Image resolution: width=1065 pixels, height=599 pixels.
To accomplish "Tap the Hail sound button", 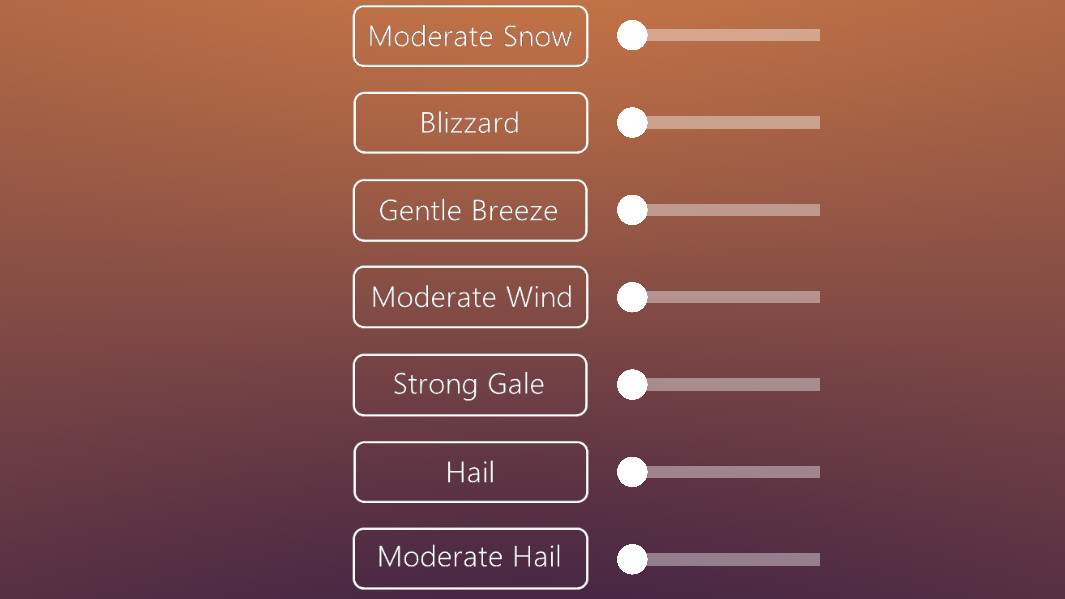I will pyautogui.click(x=470, y=472).
